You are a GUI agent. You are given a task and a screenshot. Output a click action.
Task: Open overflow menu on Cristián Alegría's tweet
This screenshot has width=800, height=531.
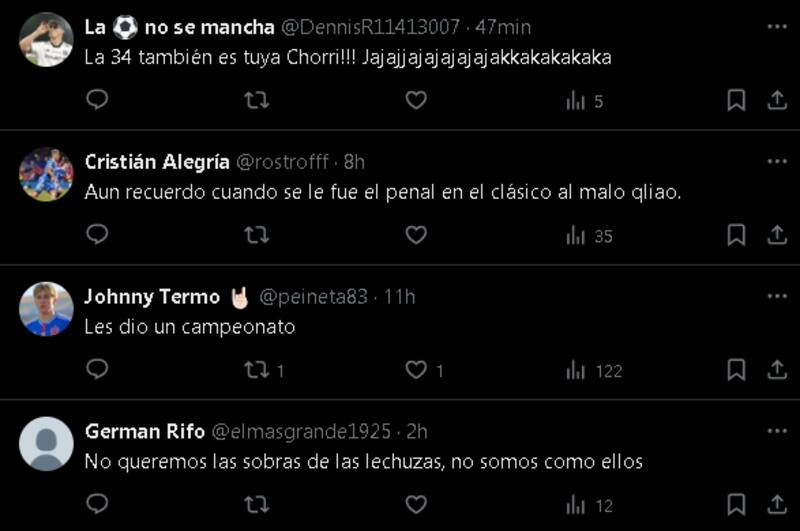pos(777,161)
